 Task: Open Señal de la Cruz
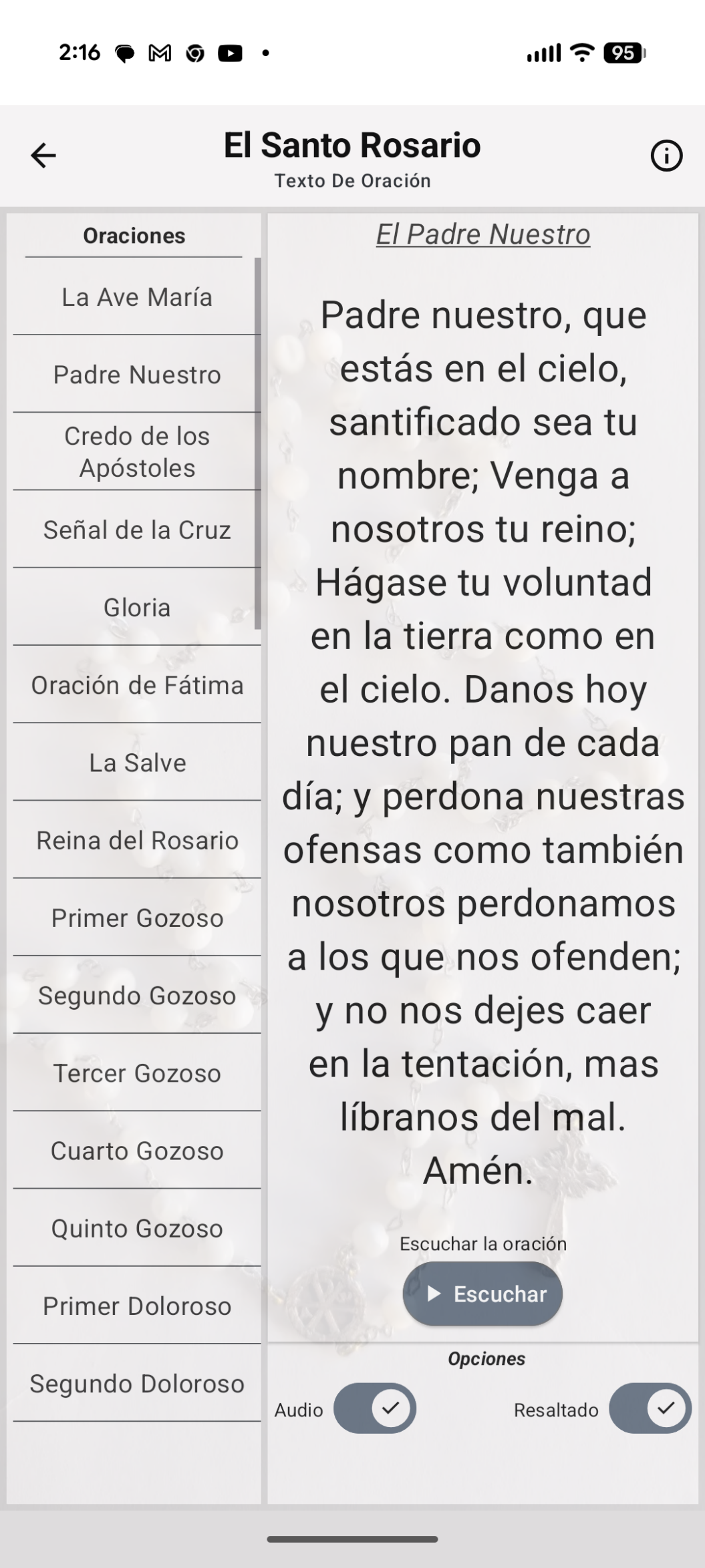(x=137, y=530)
